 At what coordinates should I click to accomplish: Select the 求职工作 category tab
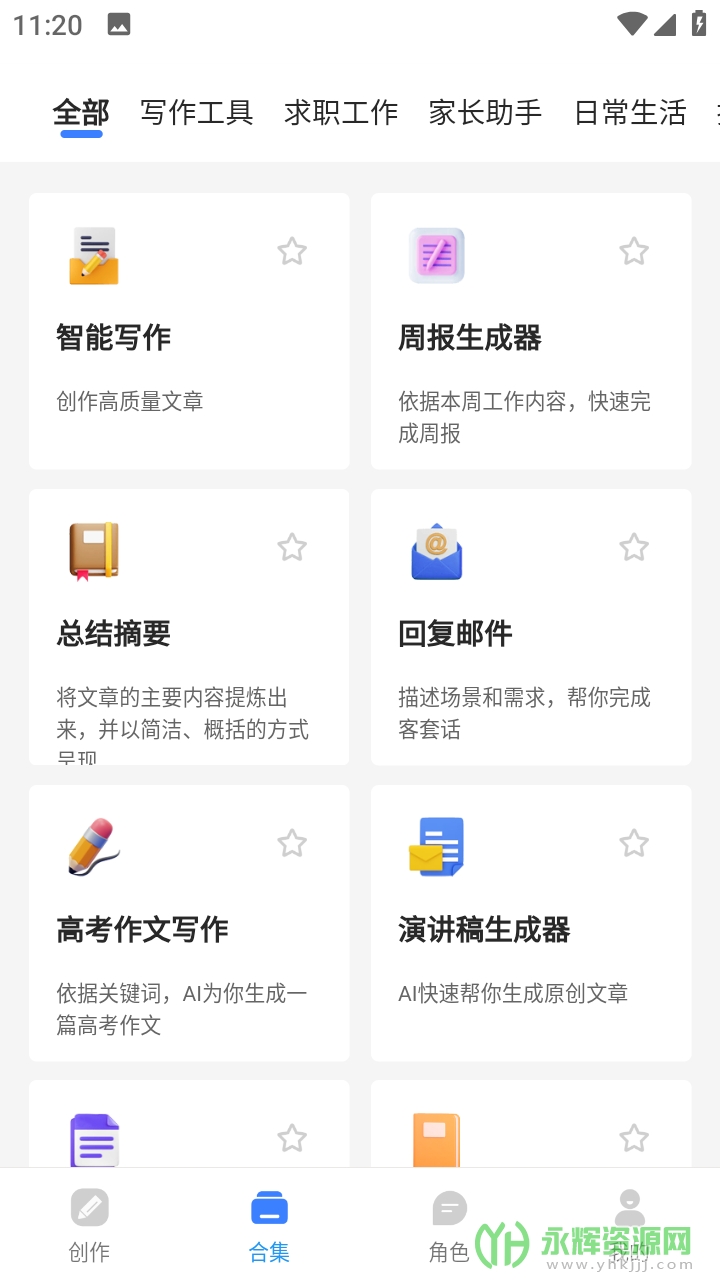coord(341,113)
